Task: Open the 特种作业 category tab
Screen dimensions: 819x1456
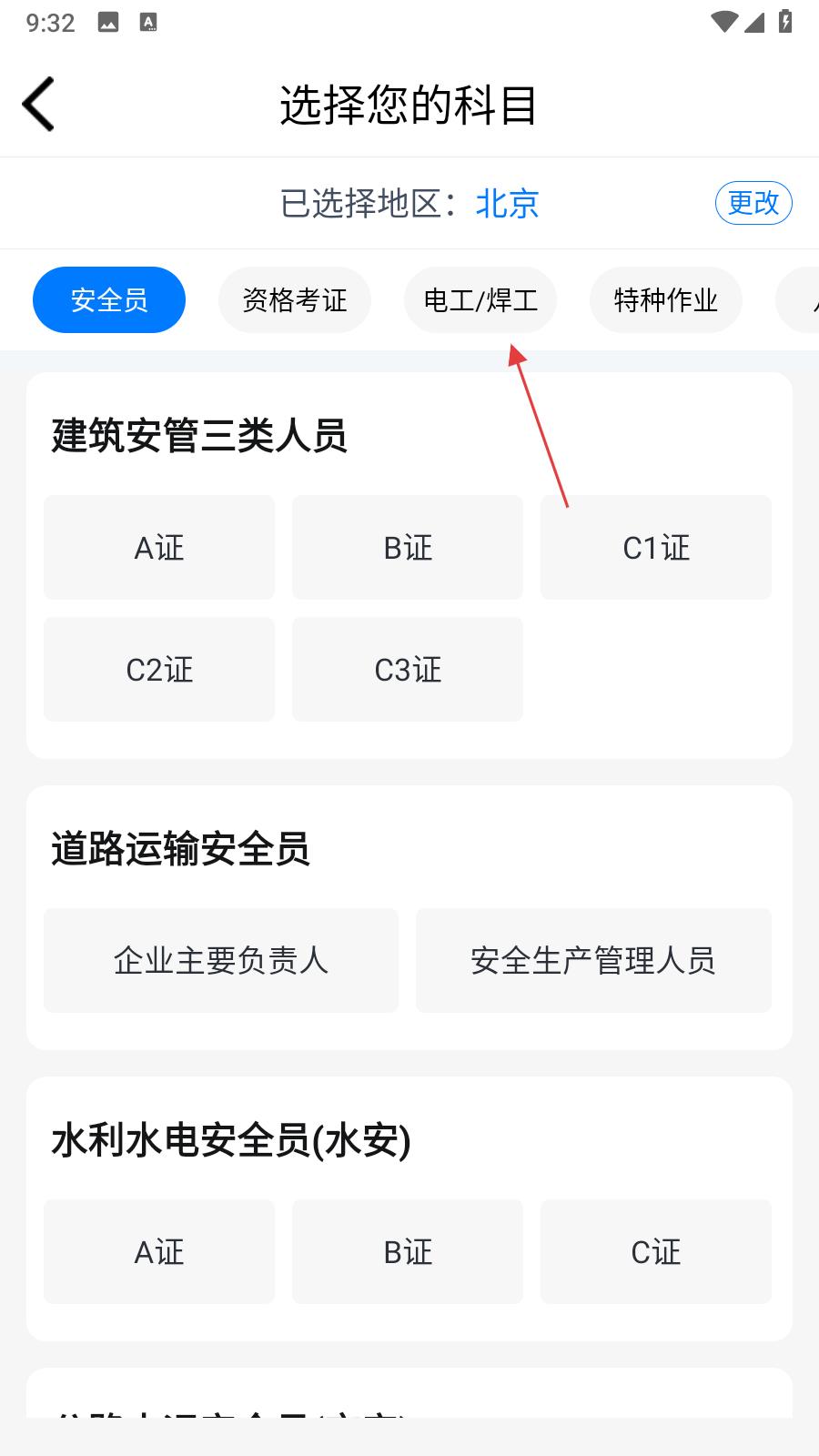Action: pos(666,299)
